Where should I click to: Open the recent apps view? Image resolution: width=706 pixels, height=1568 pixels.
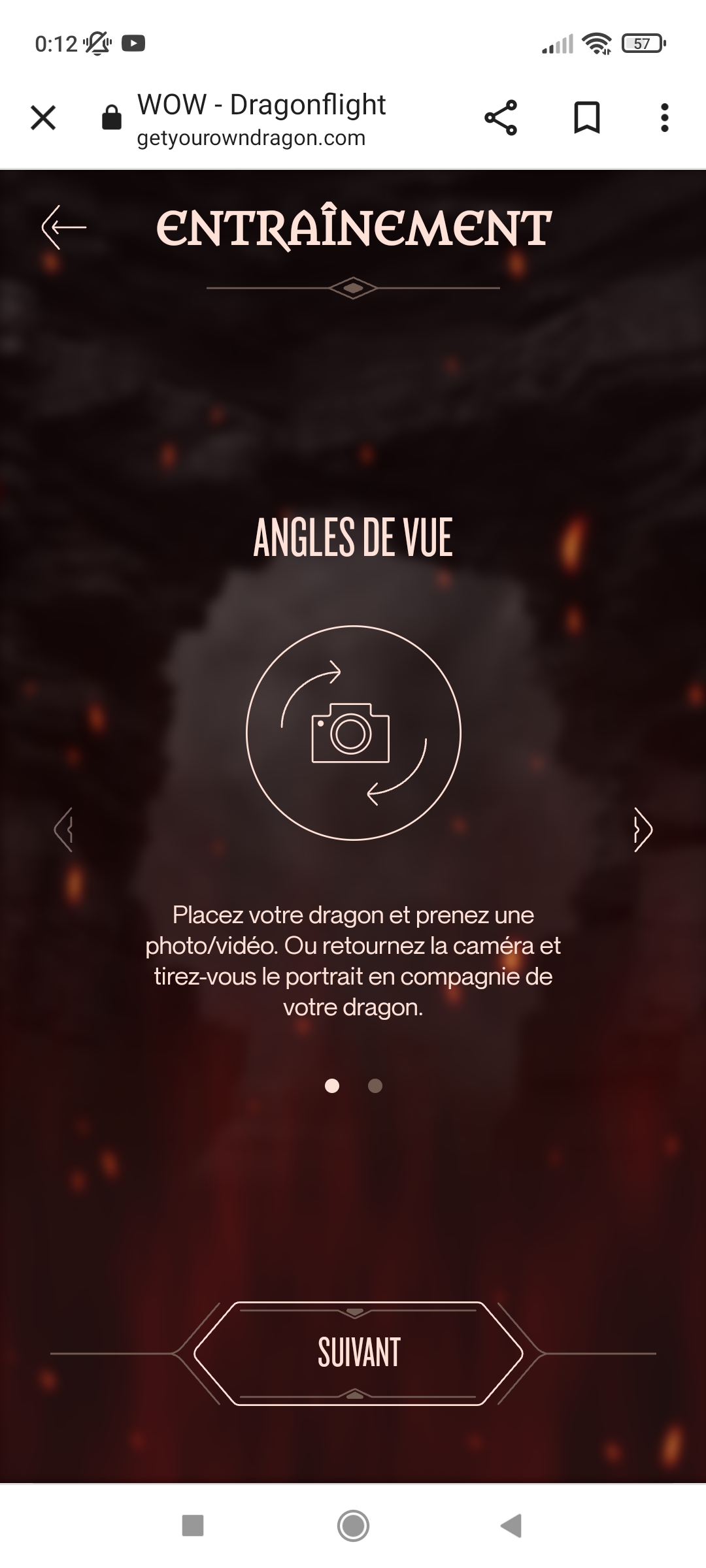pos(193,1526)
